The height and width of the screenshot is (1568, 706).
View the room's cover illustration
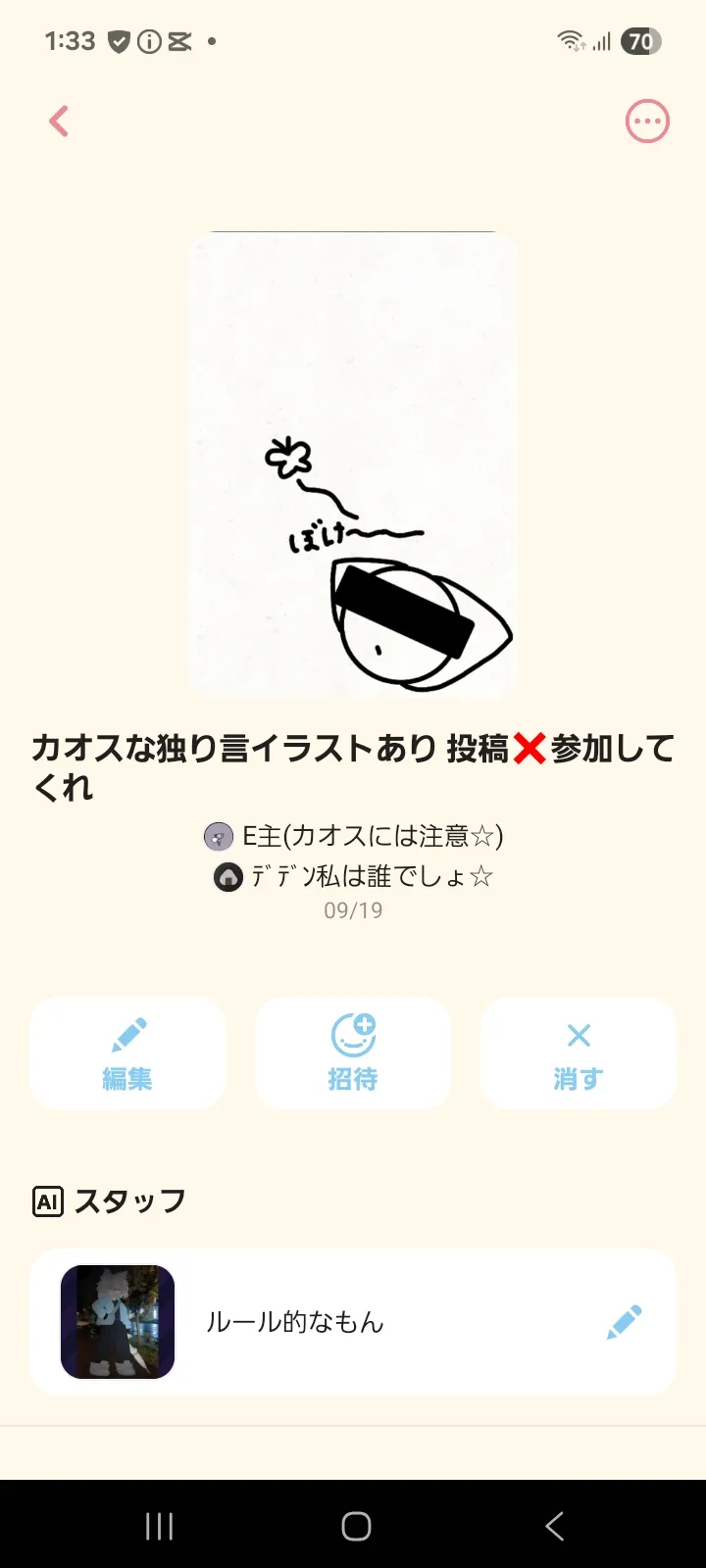coord(353,465)
